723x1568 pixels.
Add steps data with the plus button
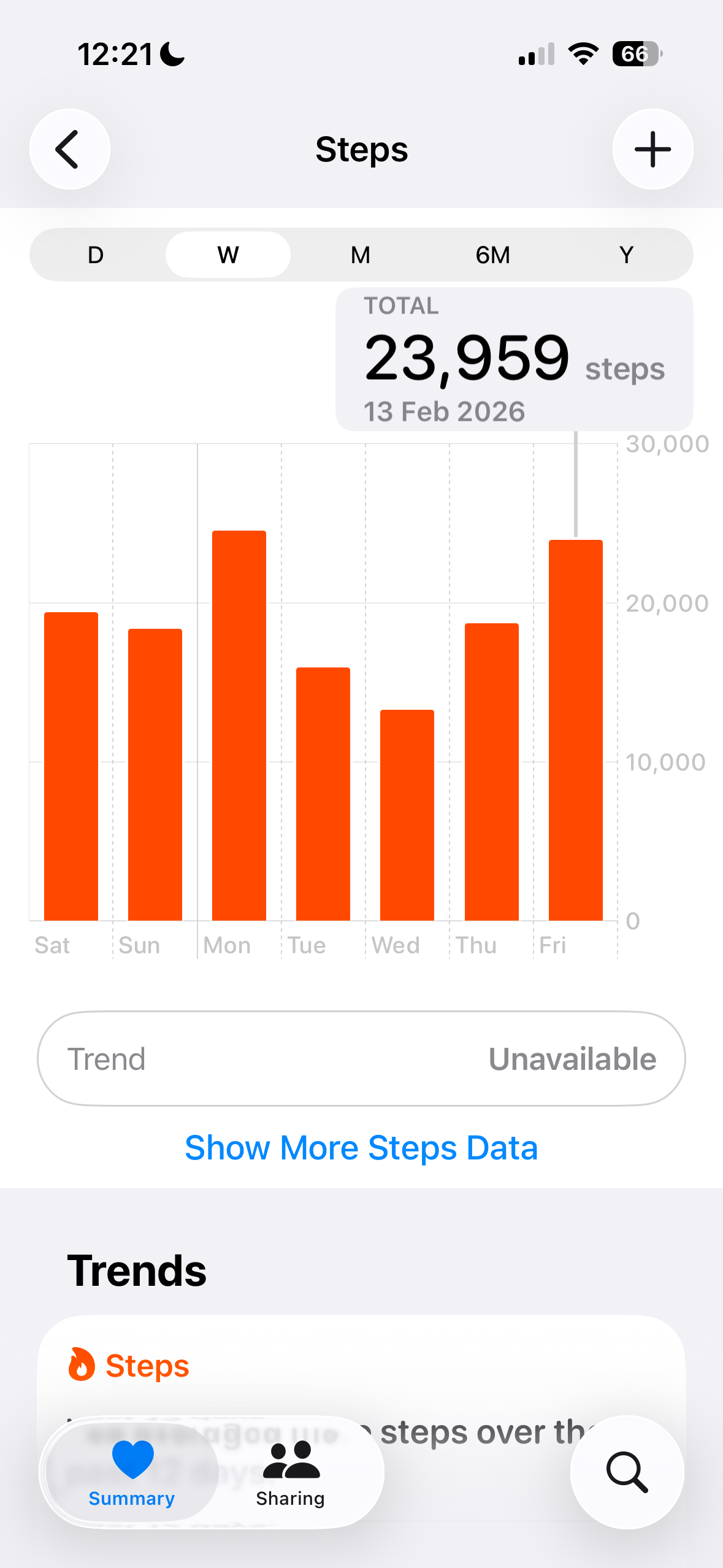(652, 149)
